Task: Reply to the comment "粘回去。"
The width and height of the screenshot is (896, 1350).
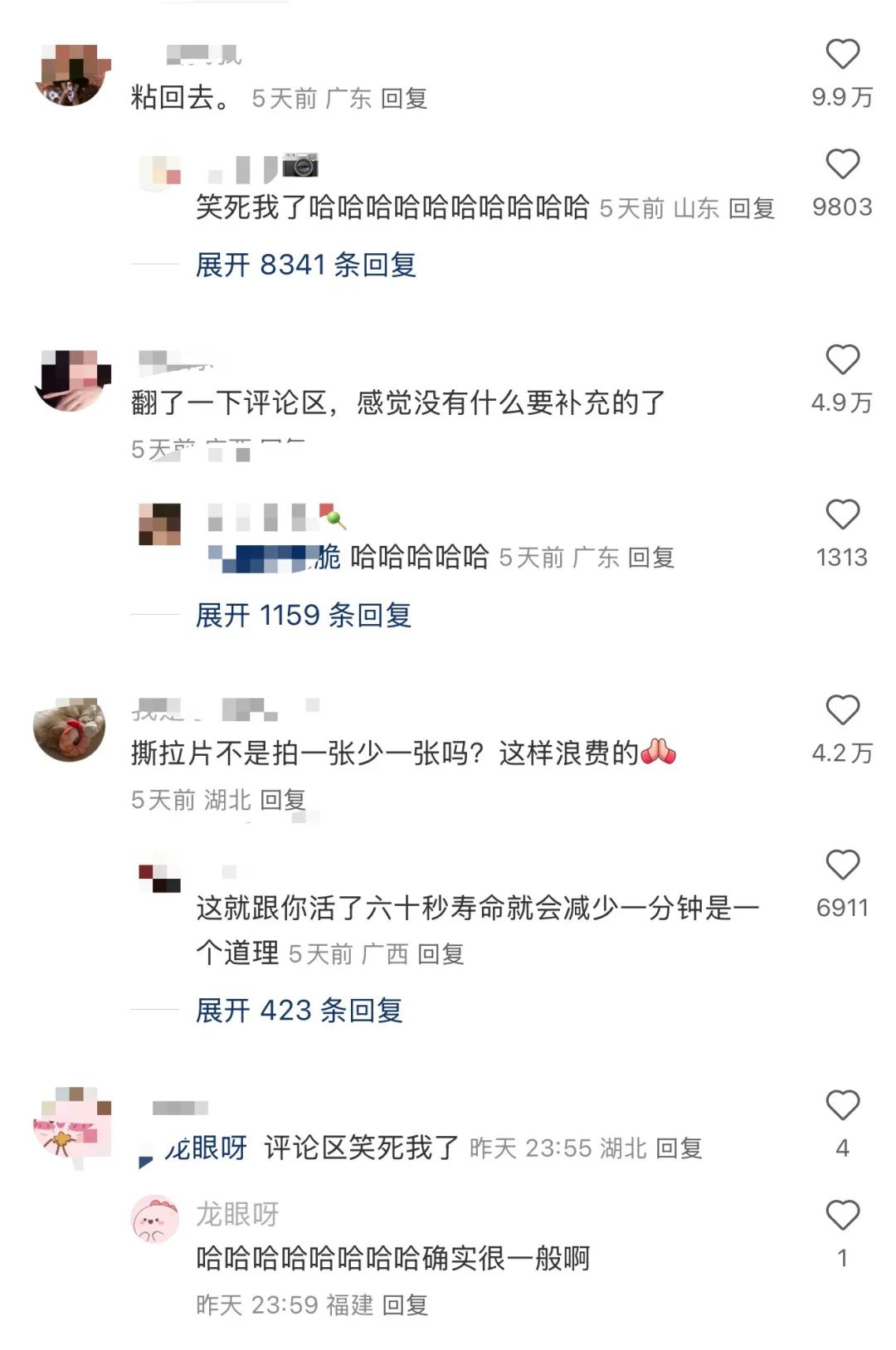Action: [x=404, y=99]
